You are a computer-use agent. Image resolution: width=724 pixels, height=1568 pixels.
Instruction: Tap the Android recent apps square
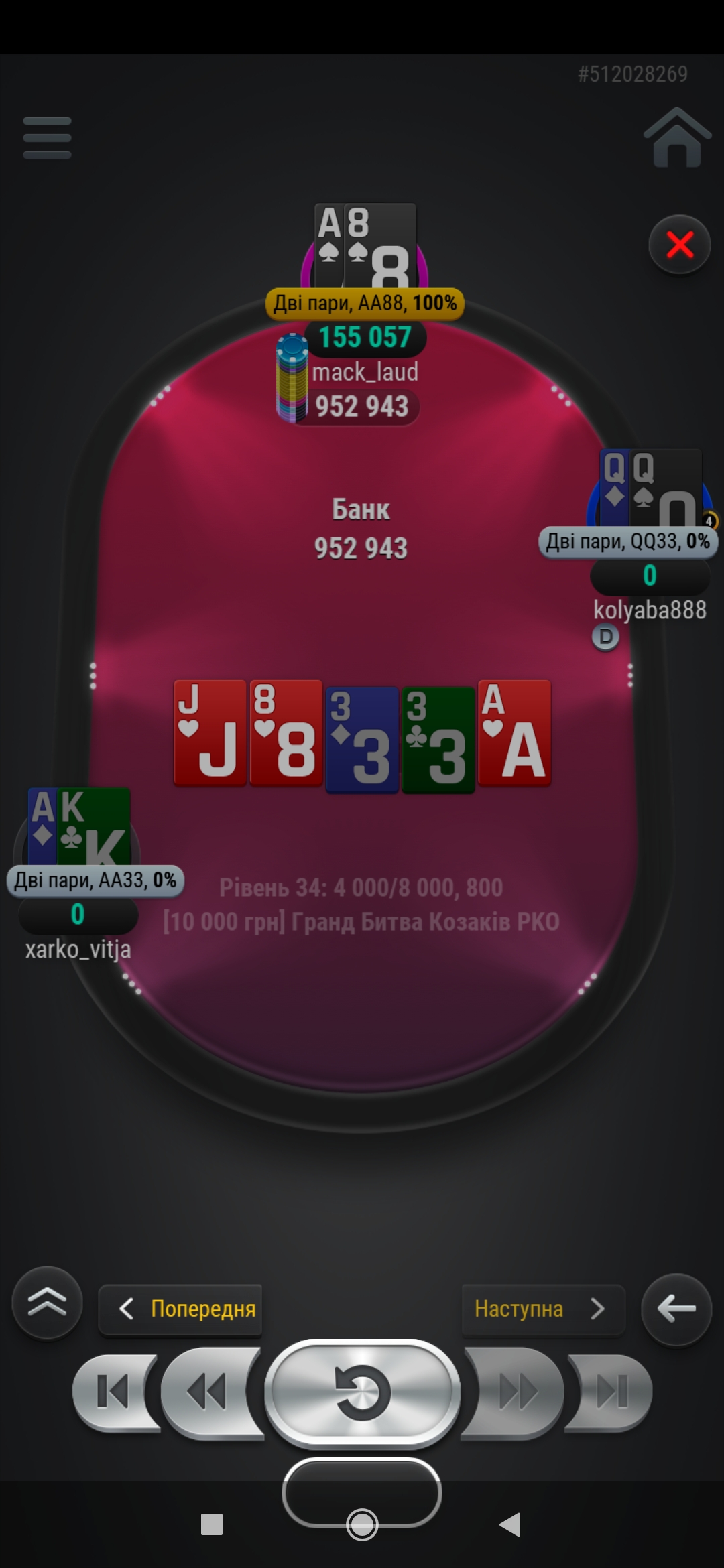click(212, 1524)
